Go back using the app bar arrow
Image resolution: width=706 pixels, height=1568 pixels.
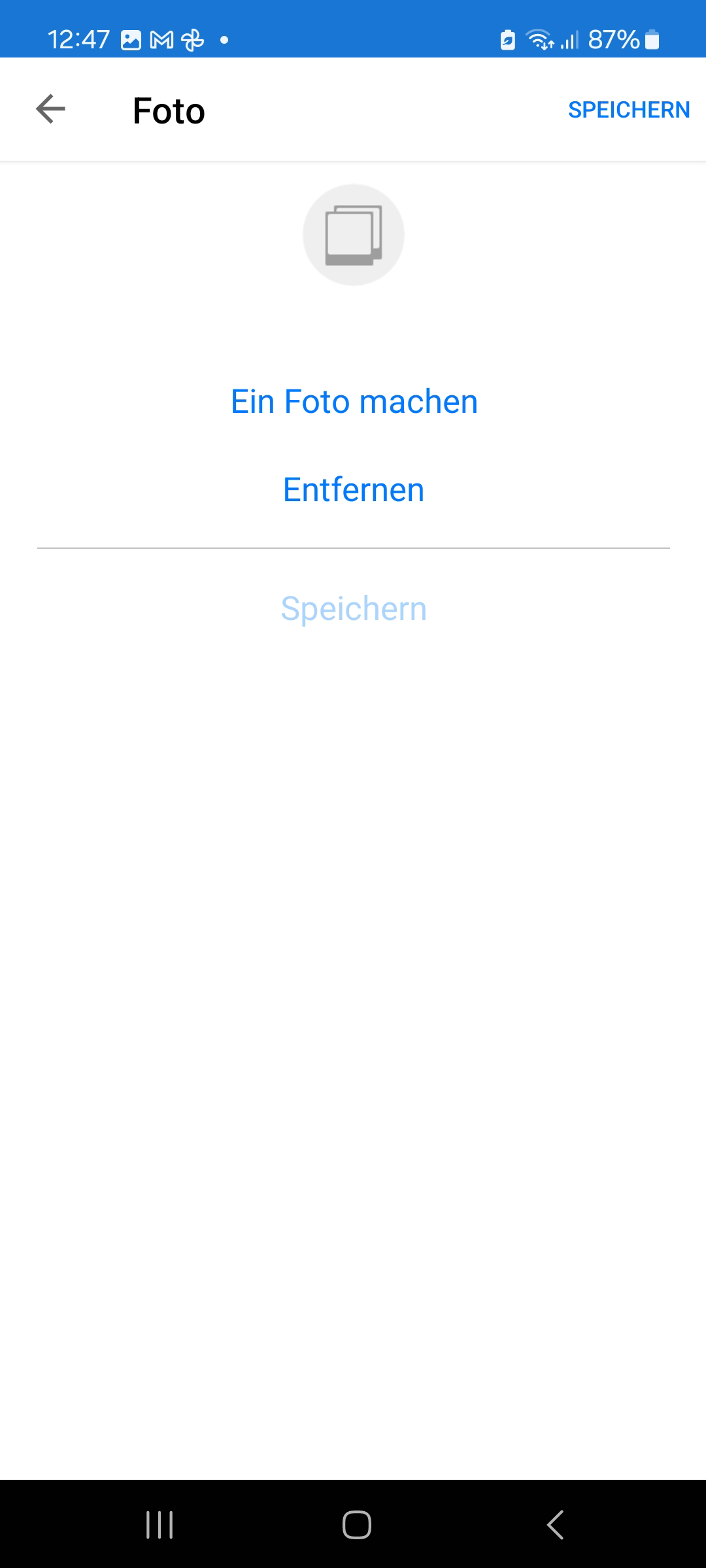[x=50, y=109]
